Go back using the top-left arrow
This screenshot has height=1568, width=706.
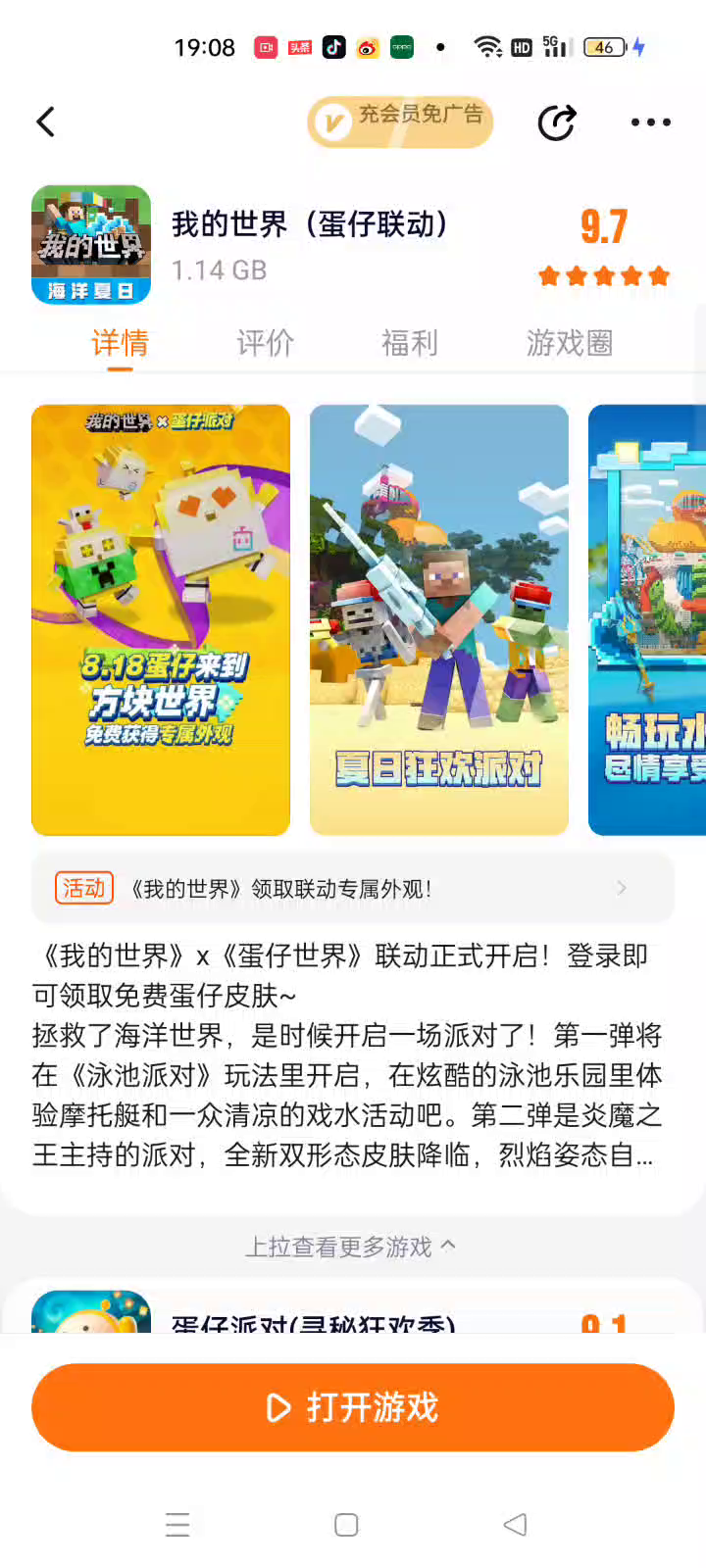point(45,122)
